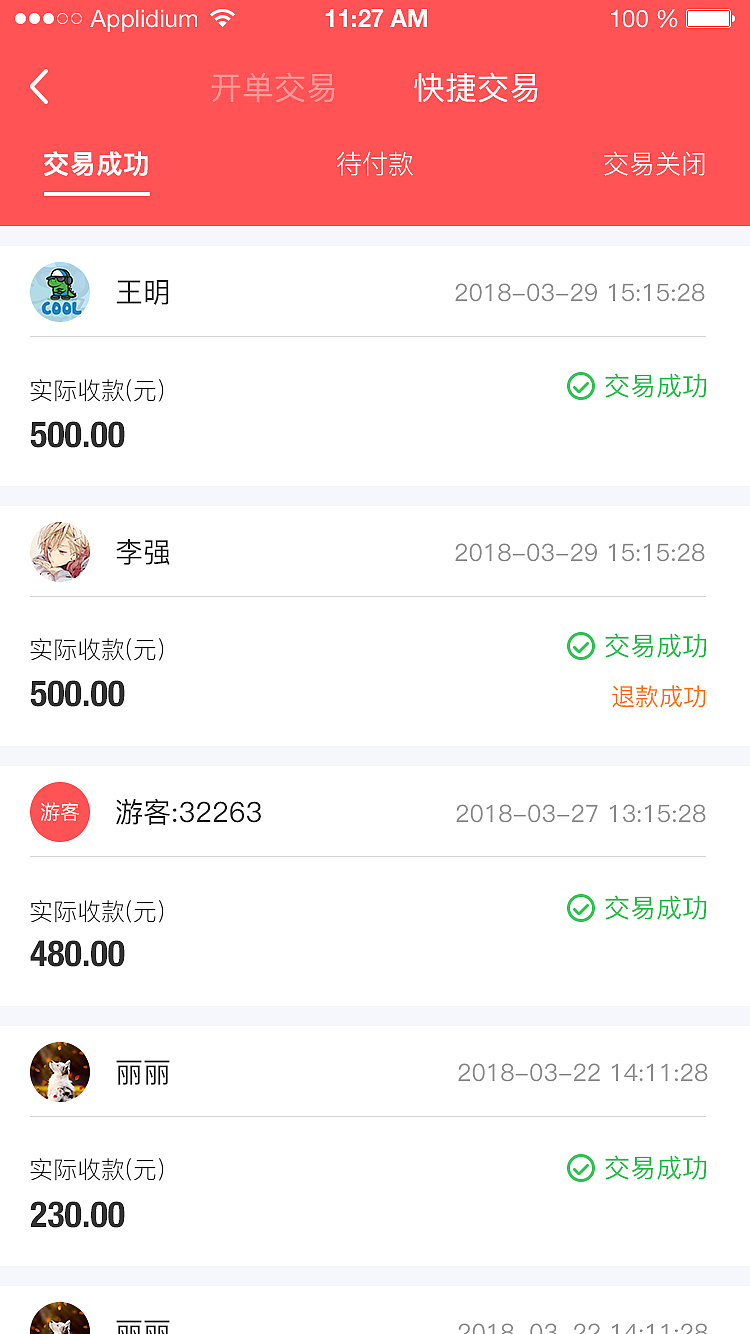Open the 交易关闭 tab

pyautogui.click(x=655, y=164)
